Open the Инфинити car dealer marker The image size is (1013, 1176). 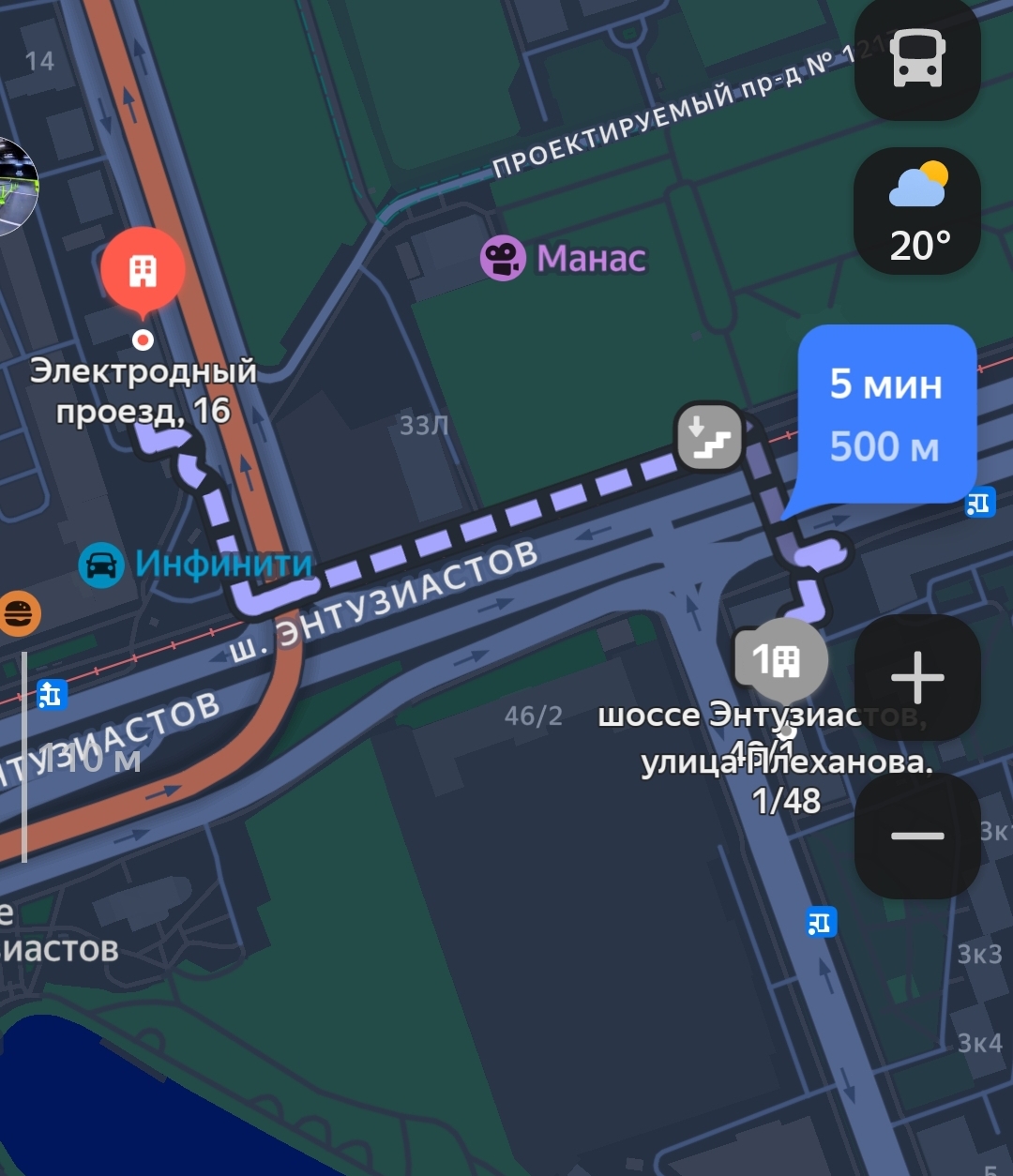pos(101,565)
